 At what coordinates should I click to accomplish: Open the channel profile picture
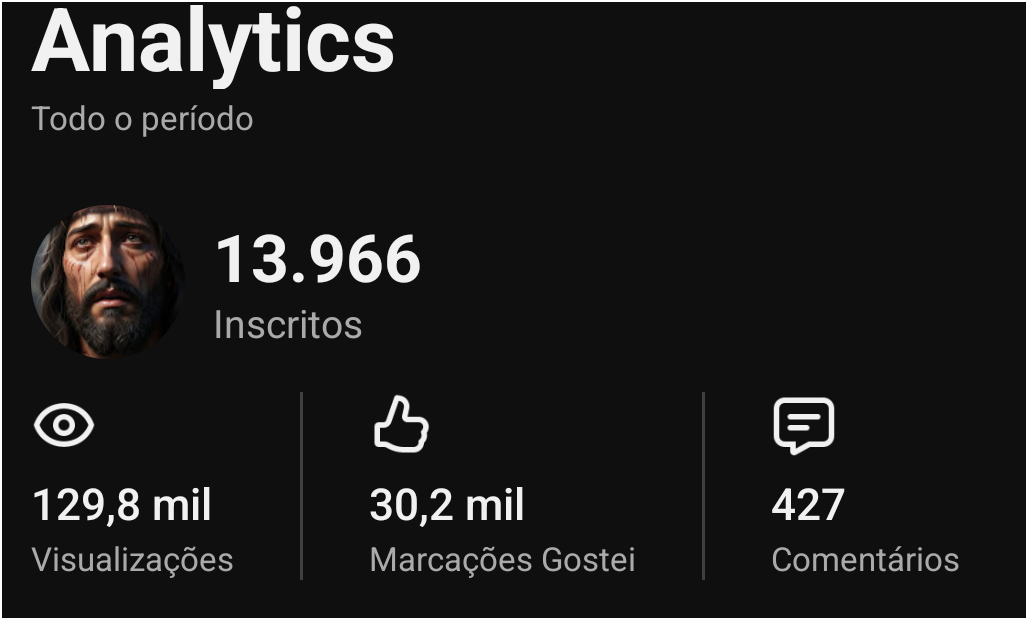coord(106,281)
